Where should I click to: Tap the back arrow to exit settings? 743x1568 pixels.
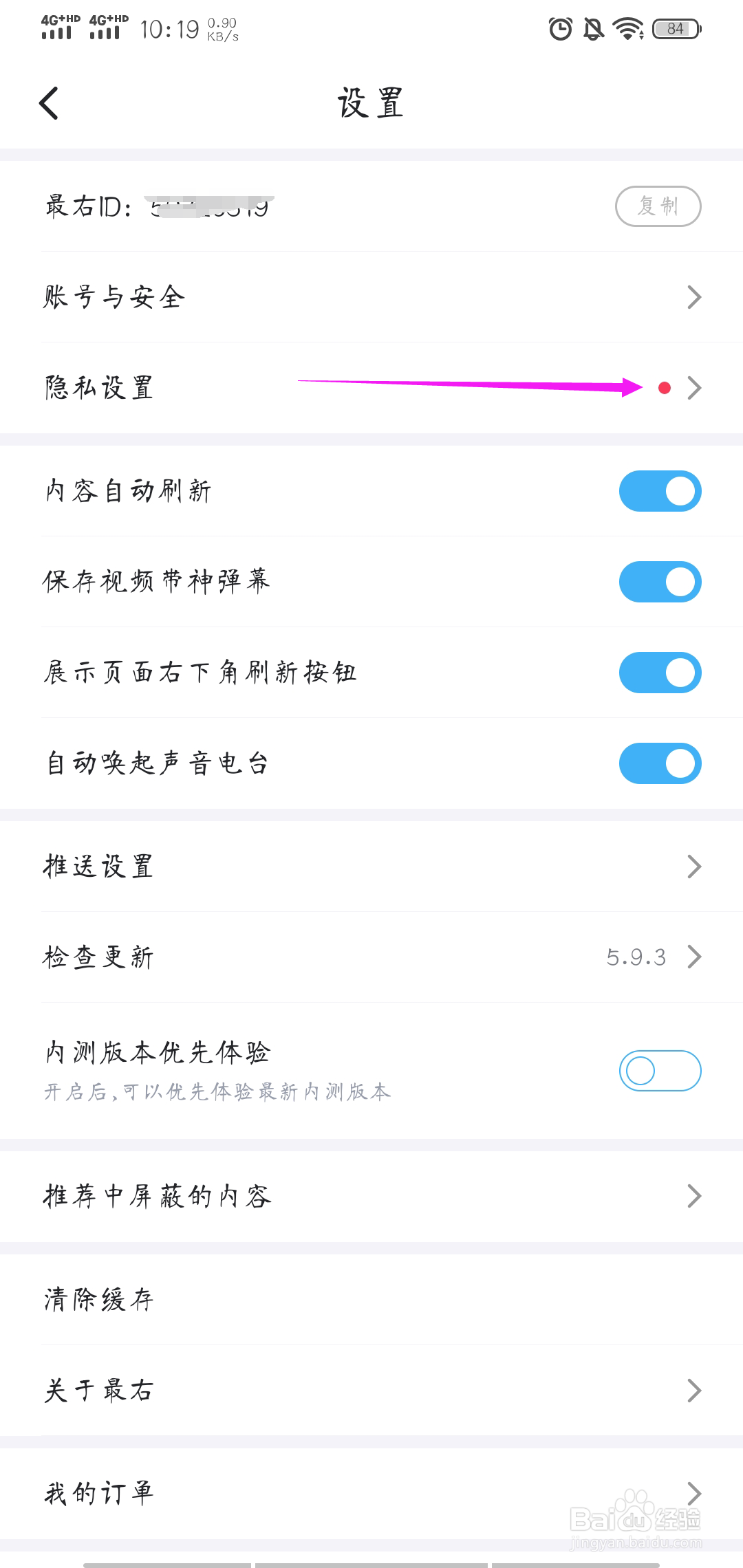(50, 103)
